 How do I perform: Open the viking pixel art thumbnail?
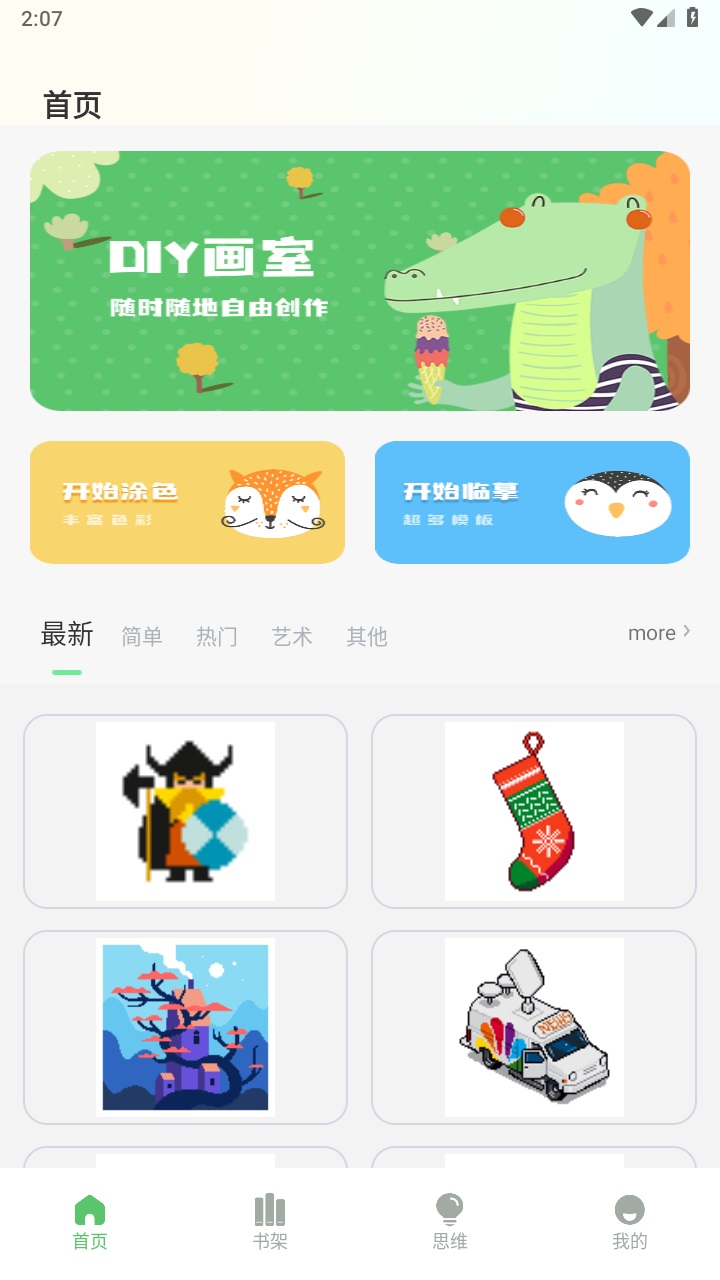pos(184,811)
